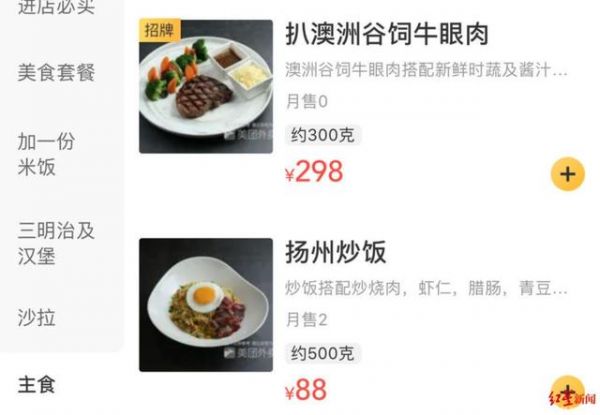View 扬州炒饭 dish photo
Image resolution: width=600 pixels, height=415 pixels.
(205, 304)
